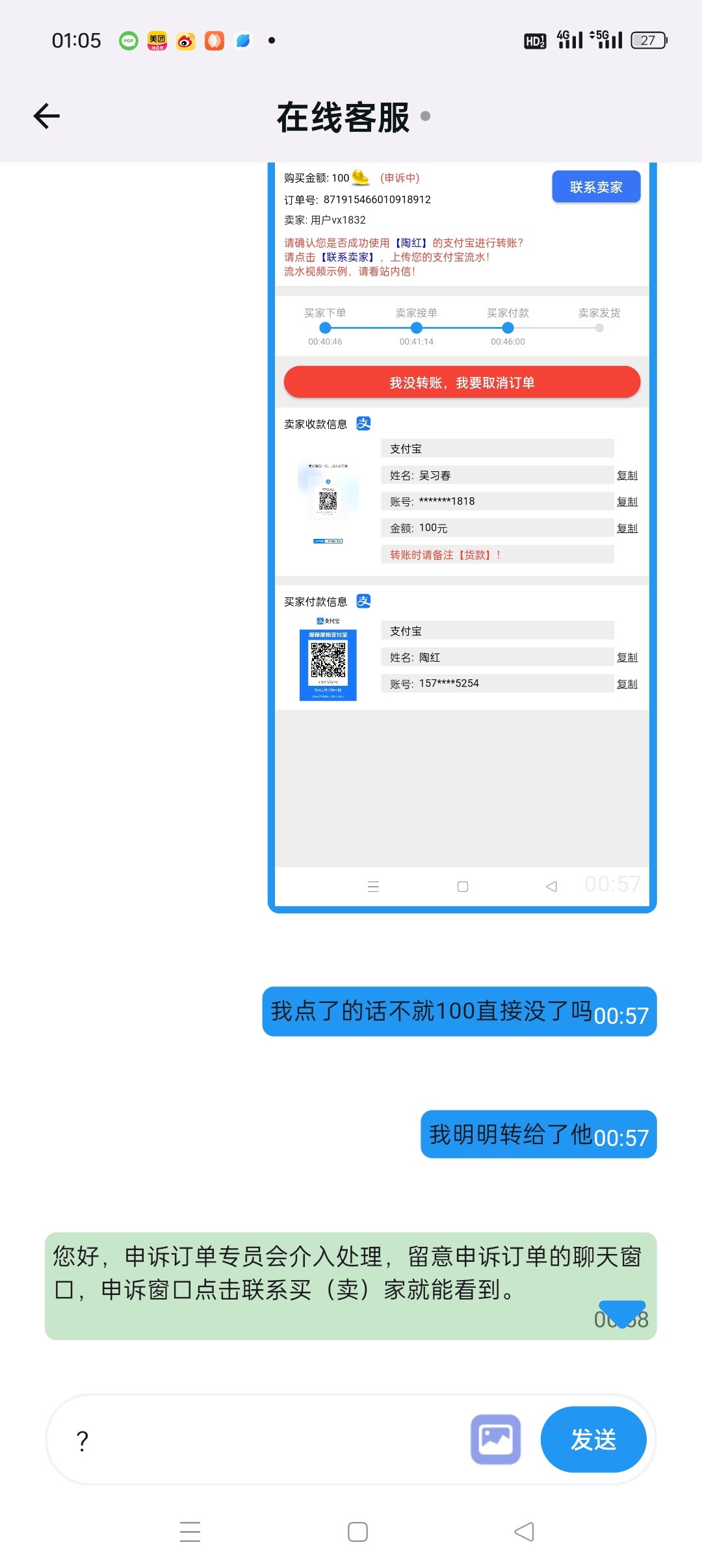This screenshot has height=1568, width=702.
Task: Tap the image attachment icon
Action: click(x=495, y=1439)
